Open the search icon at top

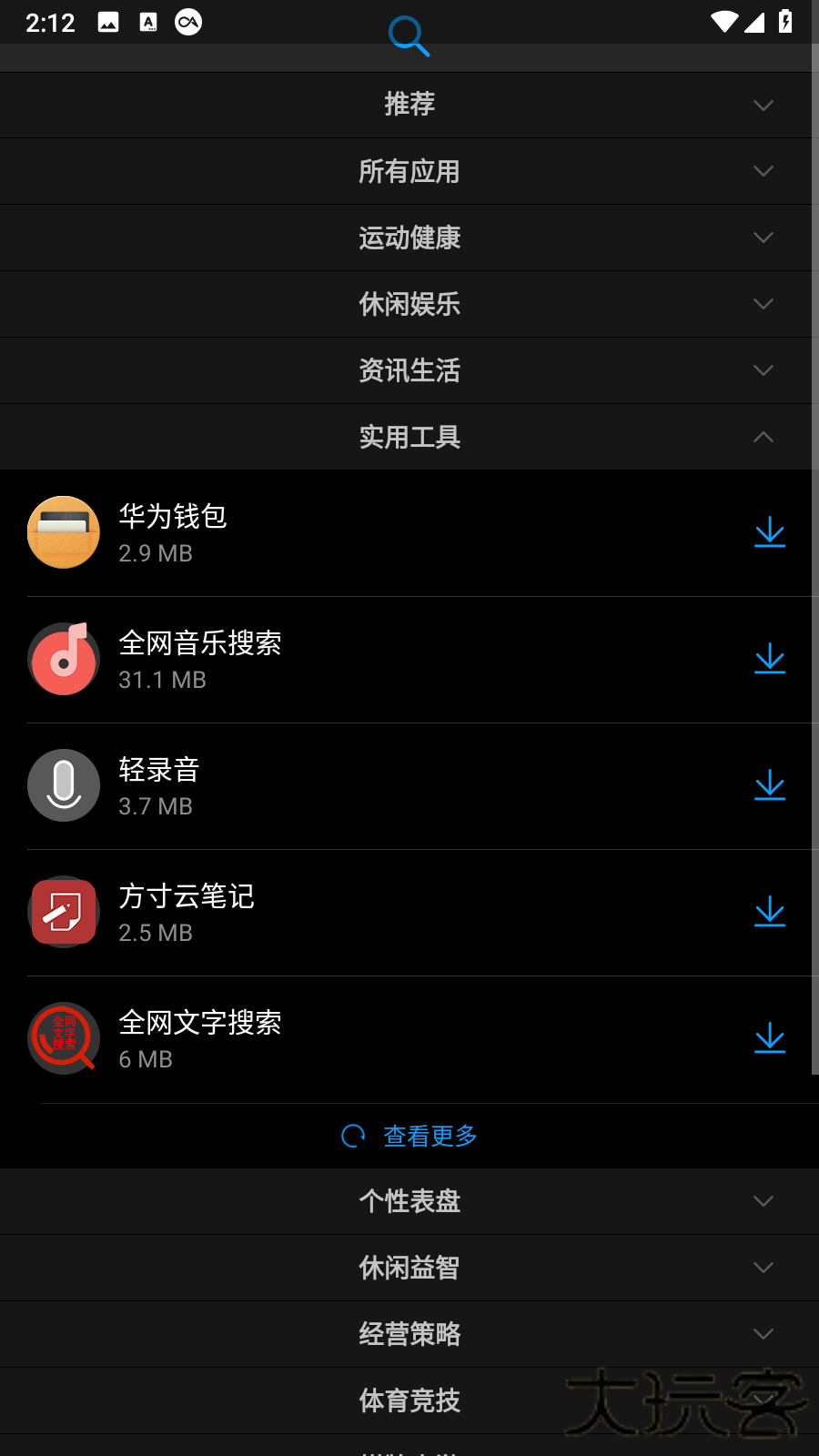[x=409, y=35]
